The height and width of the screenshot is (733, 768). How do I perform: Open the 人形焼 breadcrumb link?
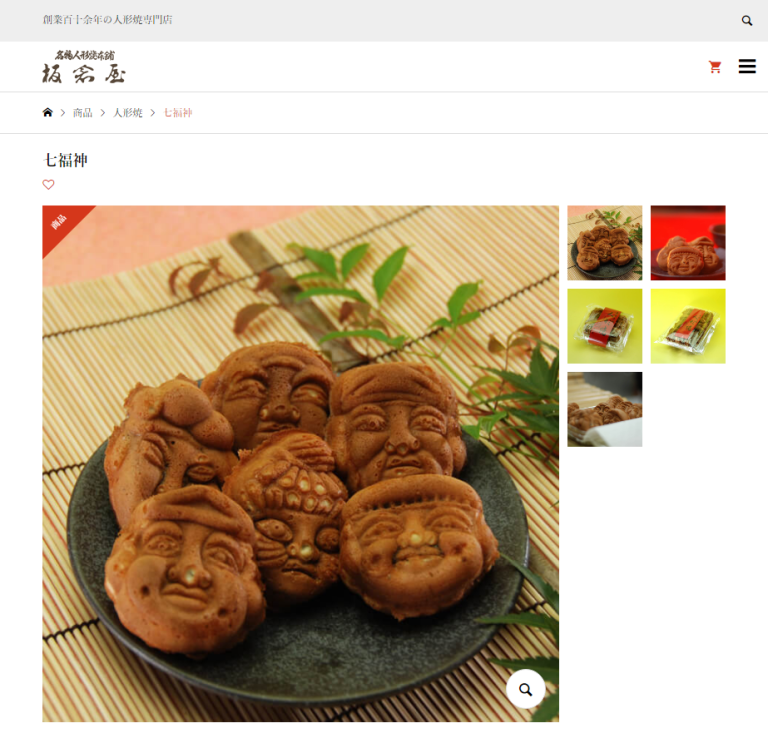click(128, 113)
